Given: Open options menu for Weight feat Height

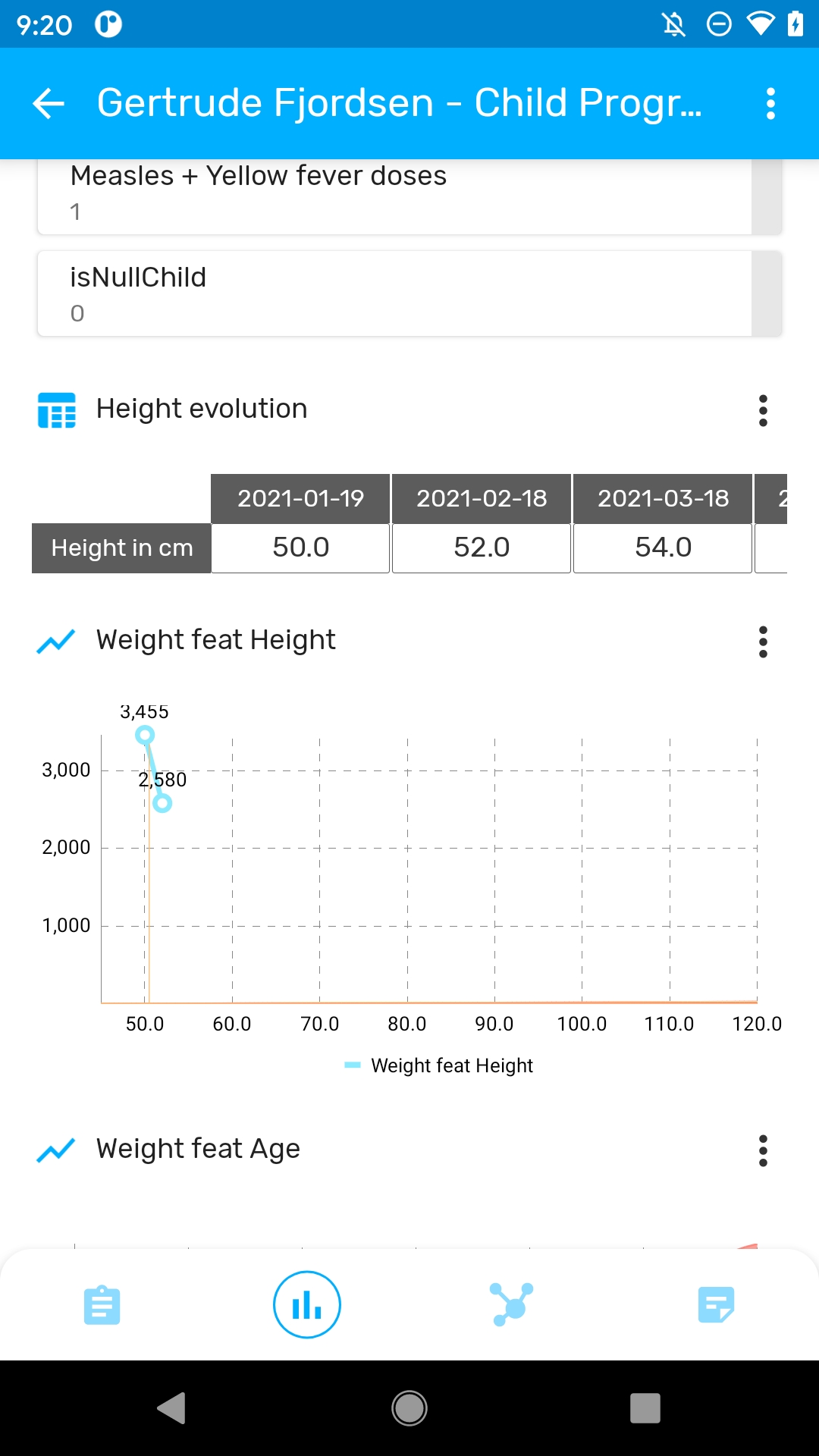Looking at the screenshot, I should 763,642.
